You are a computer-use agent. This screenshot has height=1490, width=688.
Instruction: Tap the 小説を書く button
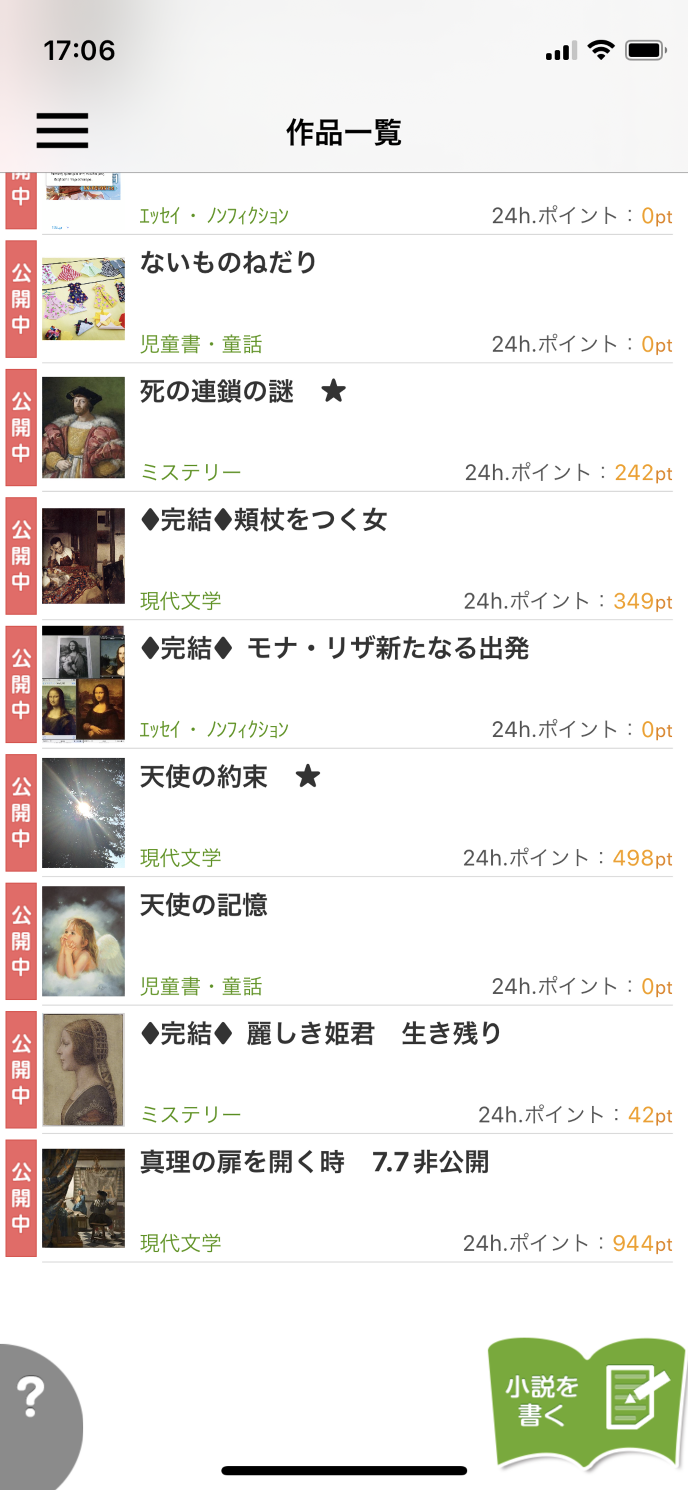coord(585,1401)
